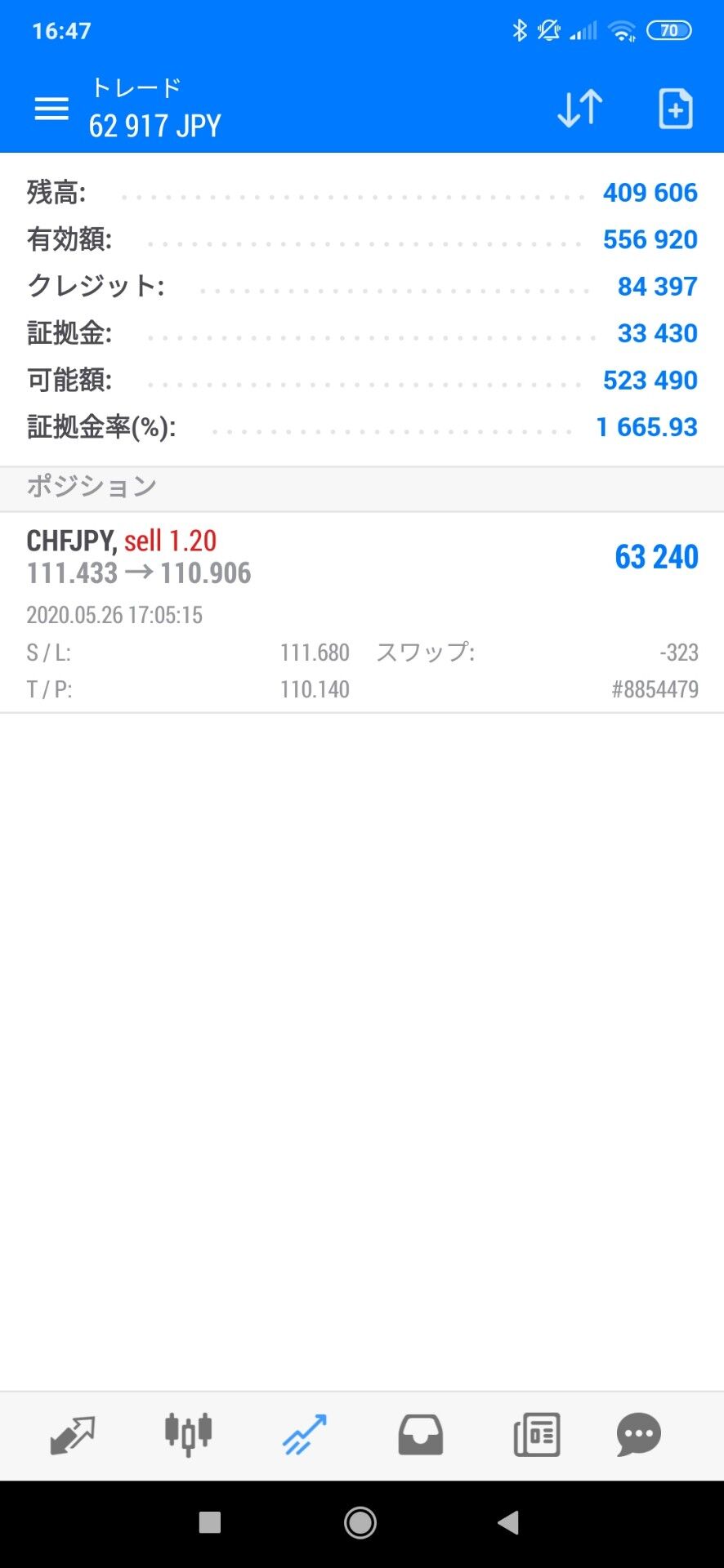
Task: Open the CHFJPY sell position
Action: coord(362,612)
